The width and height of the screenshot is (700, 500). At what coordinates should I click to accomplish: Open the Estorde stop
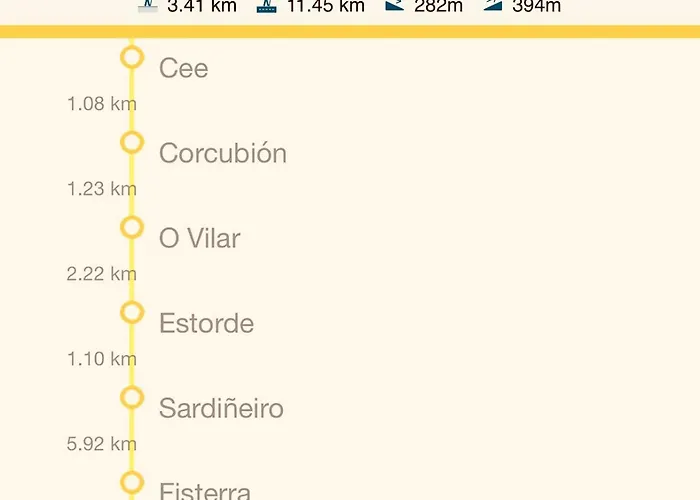pyautogui.click(x=206, y=323)
